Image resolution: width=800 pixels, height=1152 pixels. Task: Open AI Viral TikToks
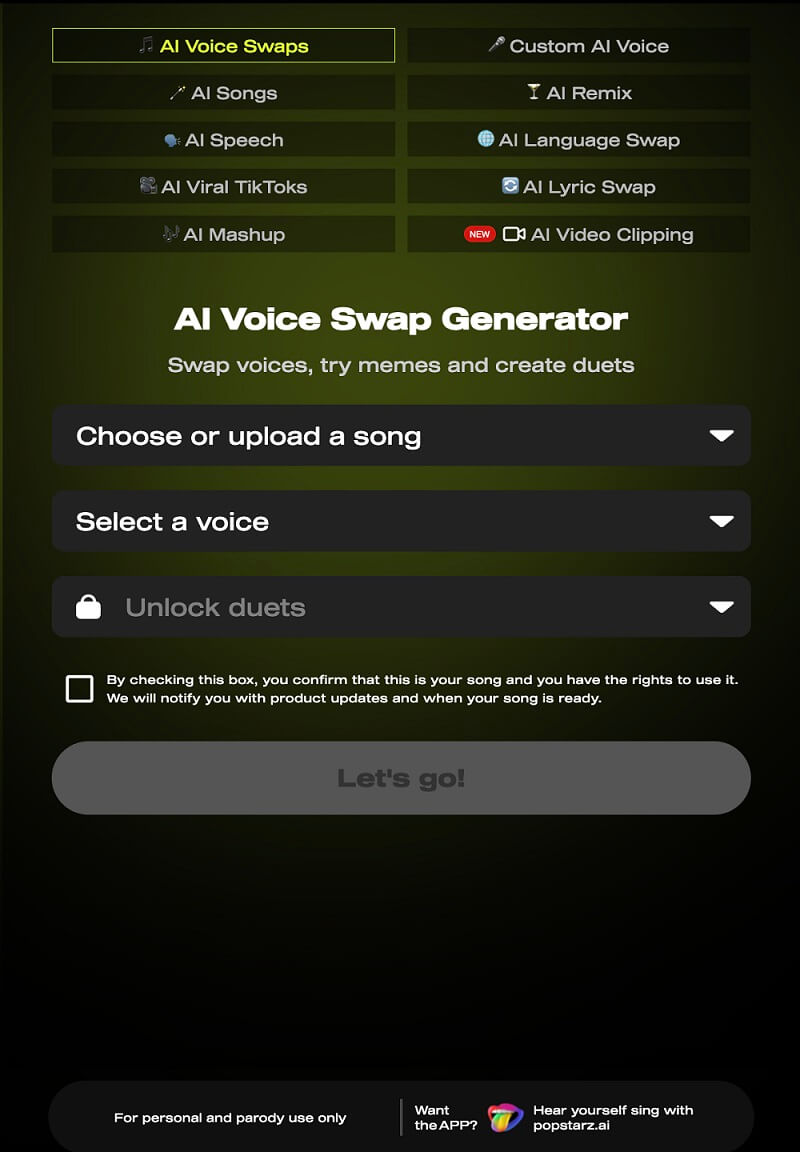[223, 187]
